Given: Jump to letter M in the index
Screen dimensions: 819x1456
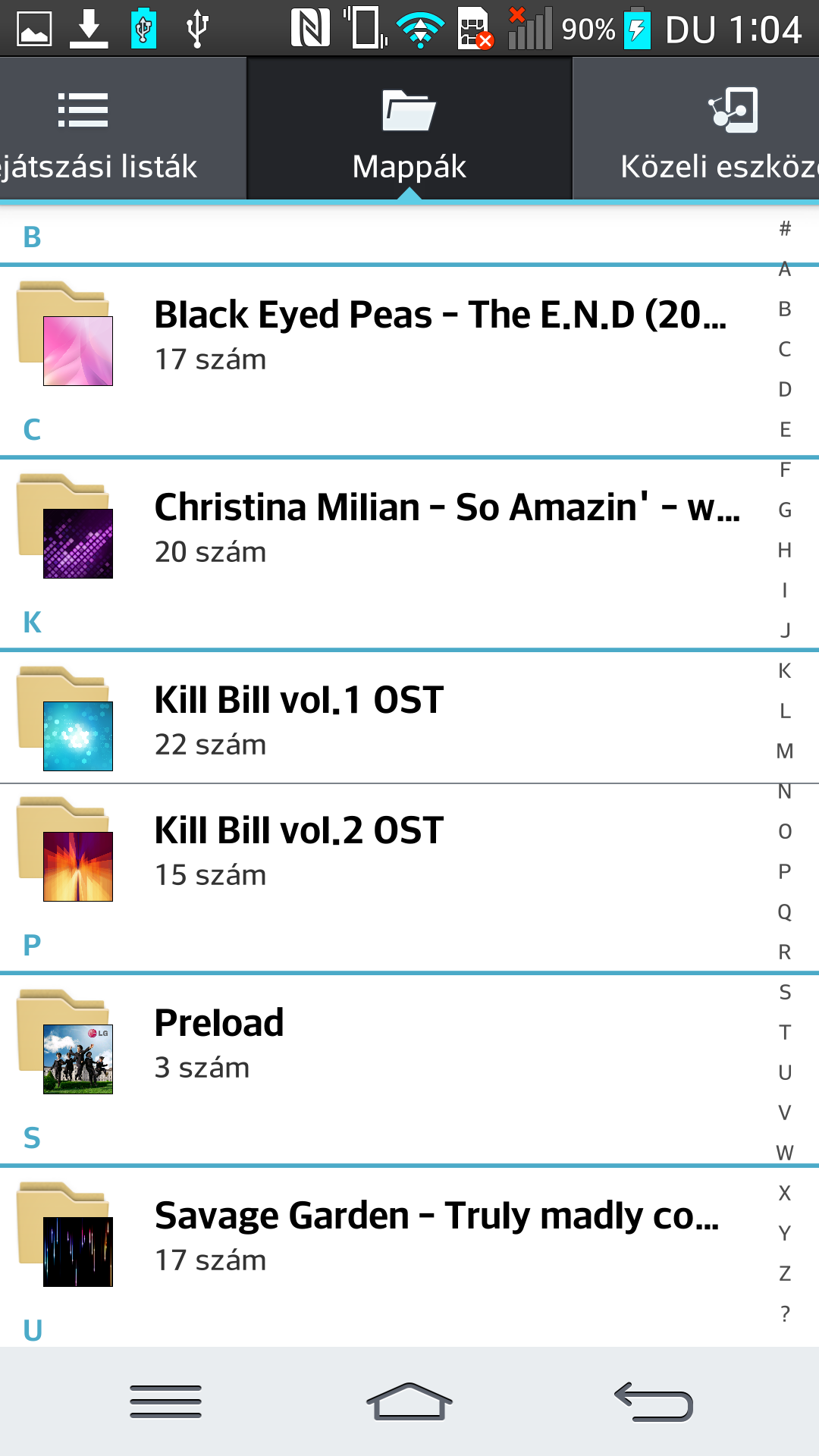Looking at the screenshot, I should (x=785, y=751).
